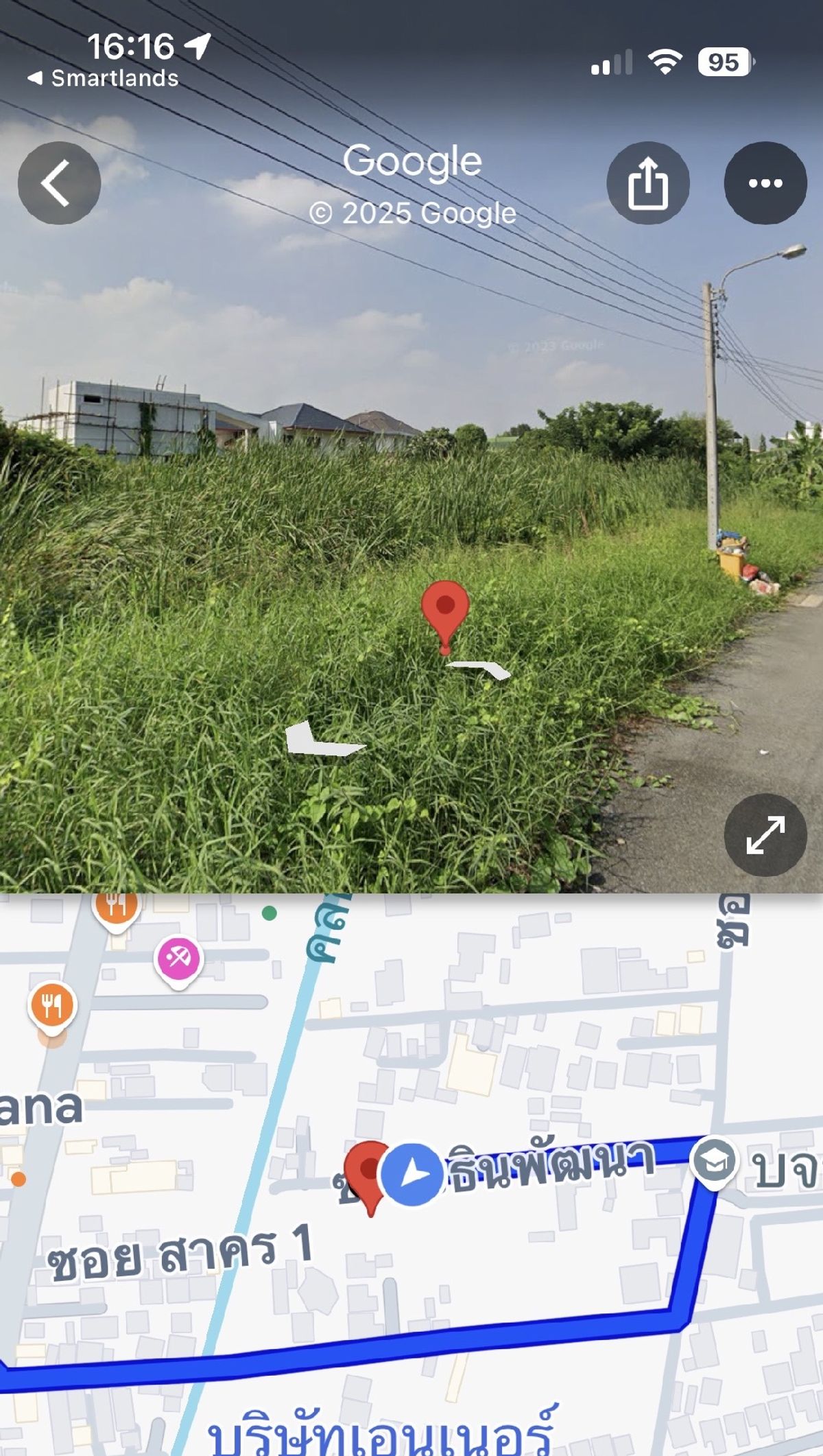Image resolution: width=823 pixels, height=1456 pixels.
Task: Share this Street View location
Action: (648, 183)
